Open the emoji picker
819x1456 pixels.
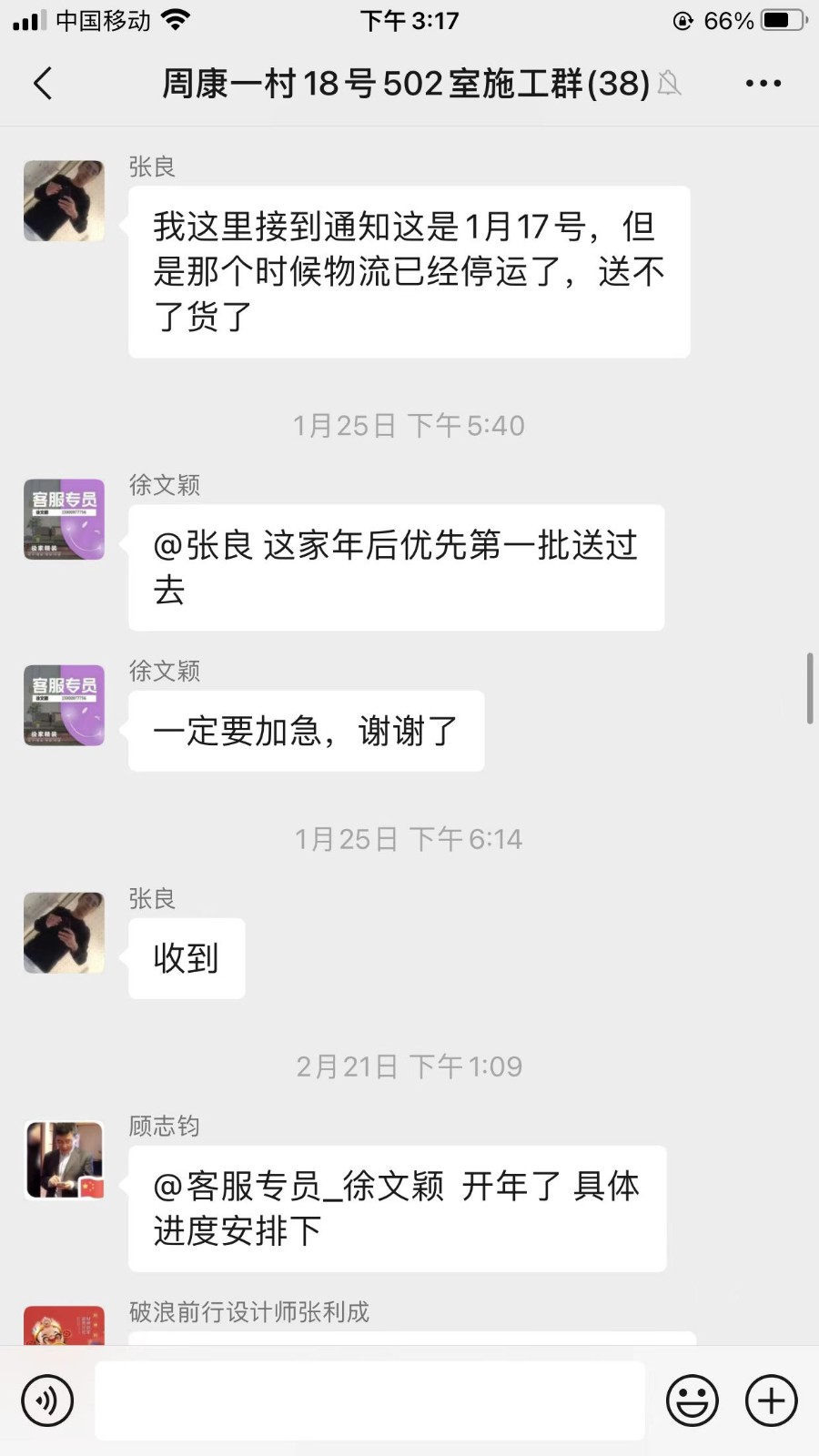click(x=692, y=1400)
